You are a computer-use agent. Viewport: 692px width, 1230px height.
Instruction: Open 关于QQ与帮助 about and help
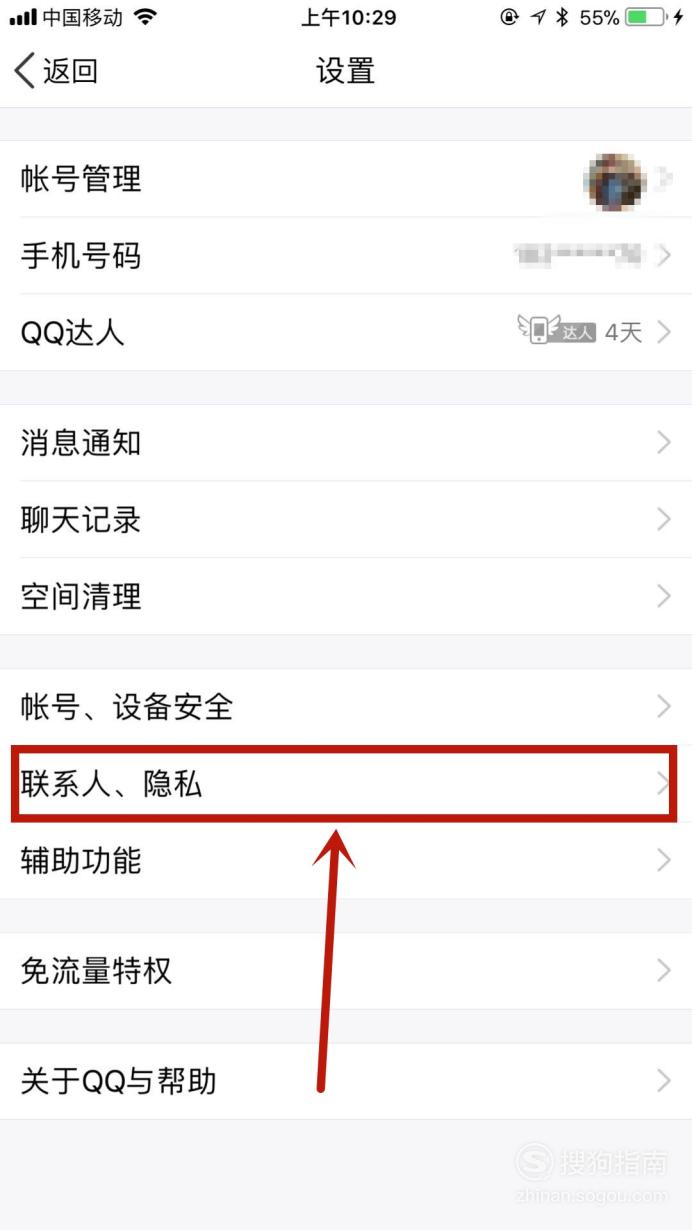[346, 1081]
